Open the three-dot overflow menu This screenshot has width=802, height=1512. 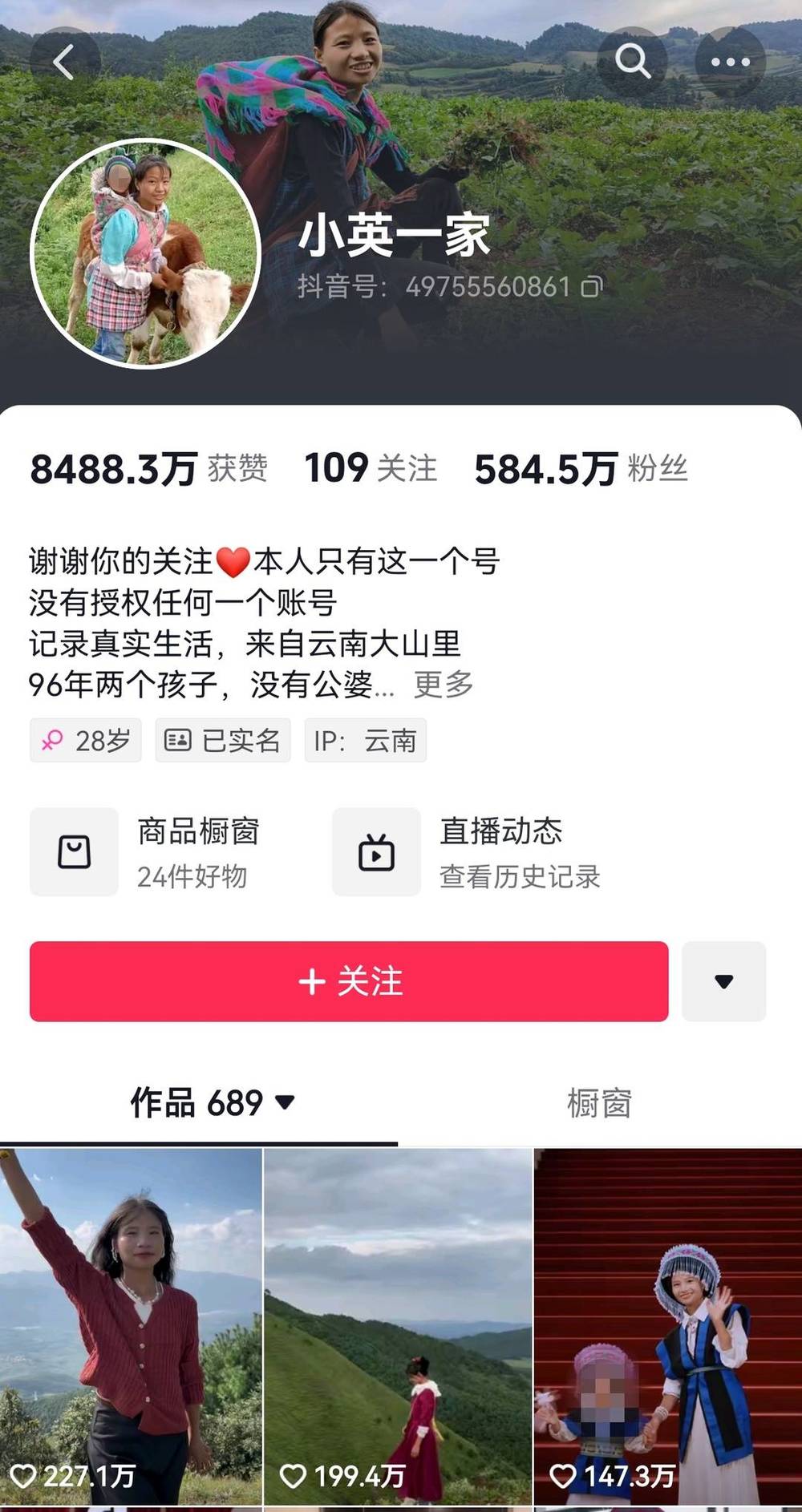point(730,62)
